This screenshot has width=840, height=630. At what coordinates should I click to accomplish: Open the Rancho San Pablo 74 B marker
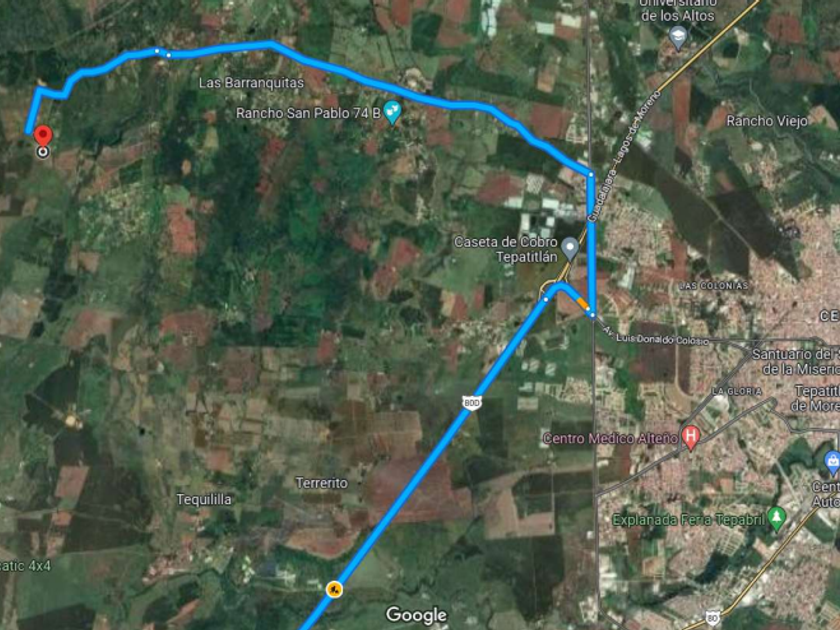click(393, 113)
